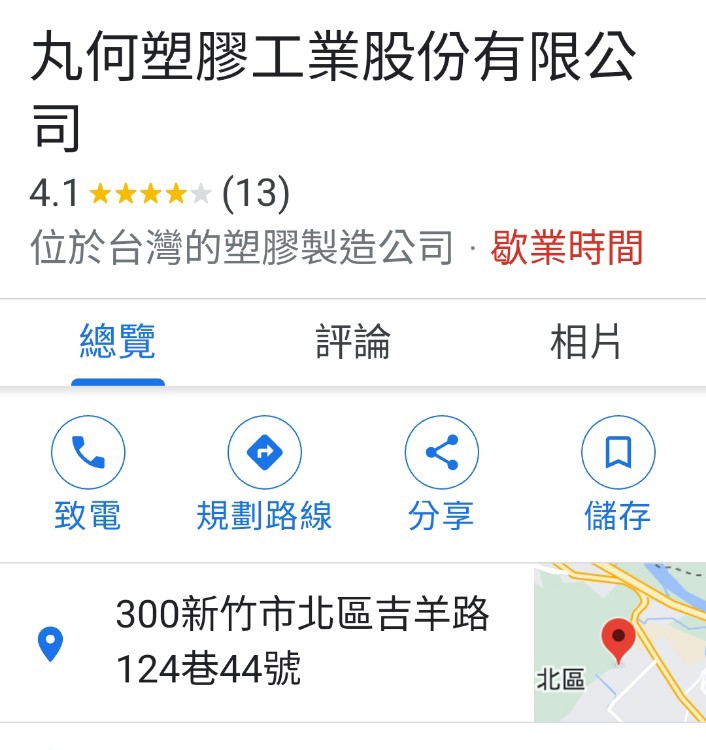The width and height of the screenshot is (706, 750).
Task: Switch to the 評論 tab
Action: (x=353, y=342)
